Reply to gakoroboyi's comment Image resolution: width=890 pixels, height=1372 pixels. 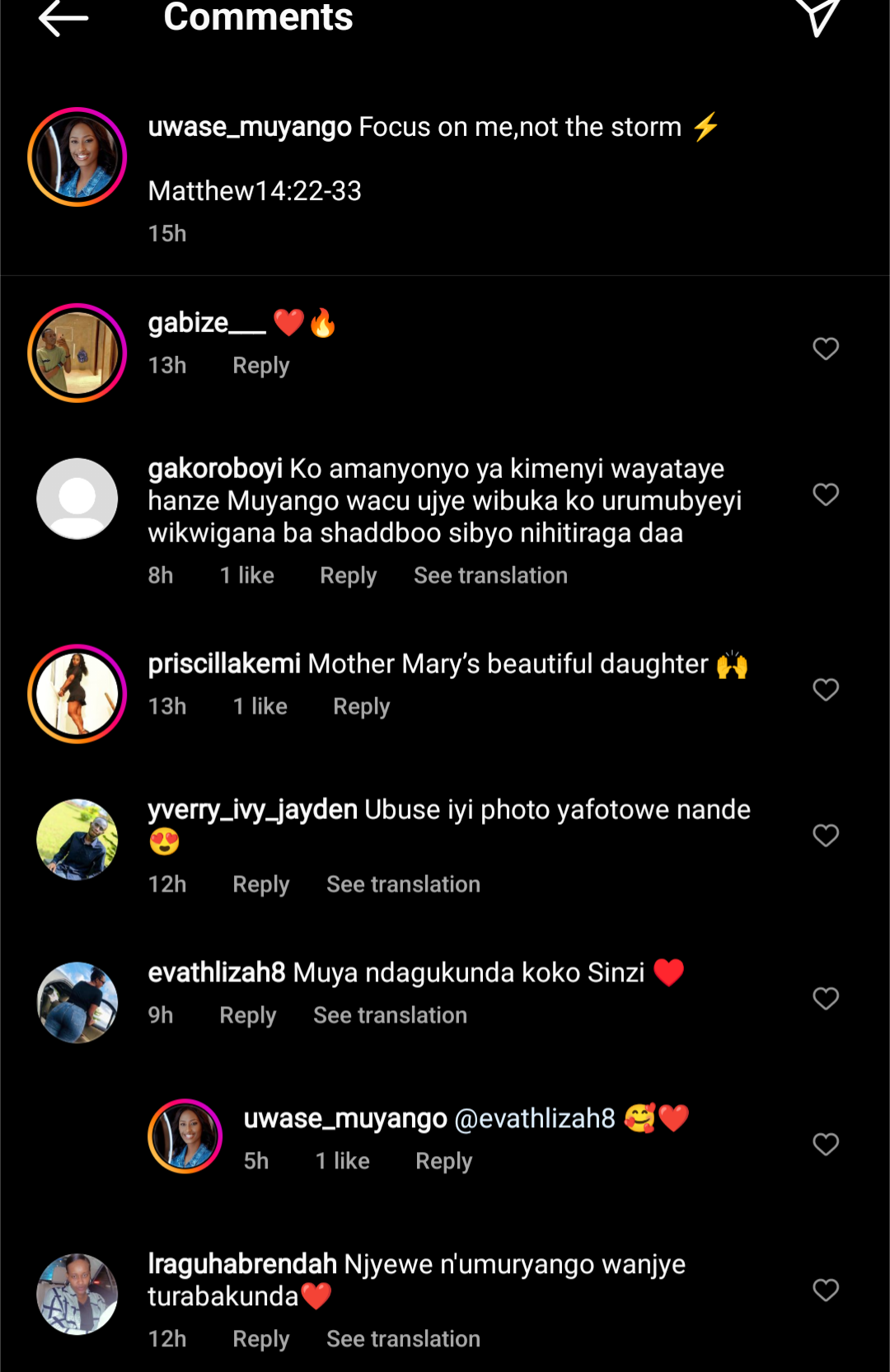pyautogui.click(x=348, y=575)
